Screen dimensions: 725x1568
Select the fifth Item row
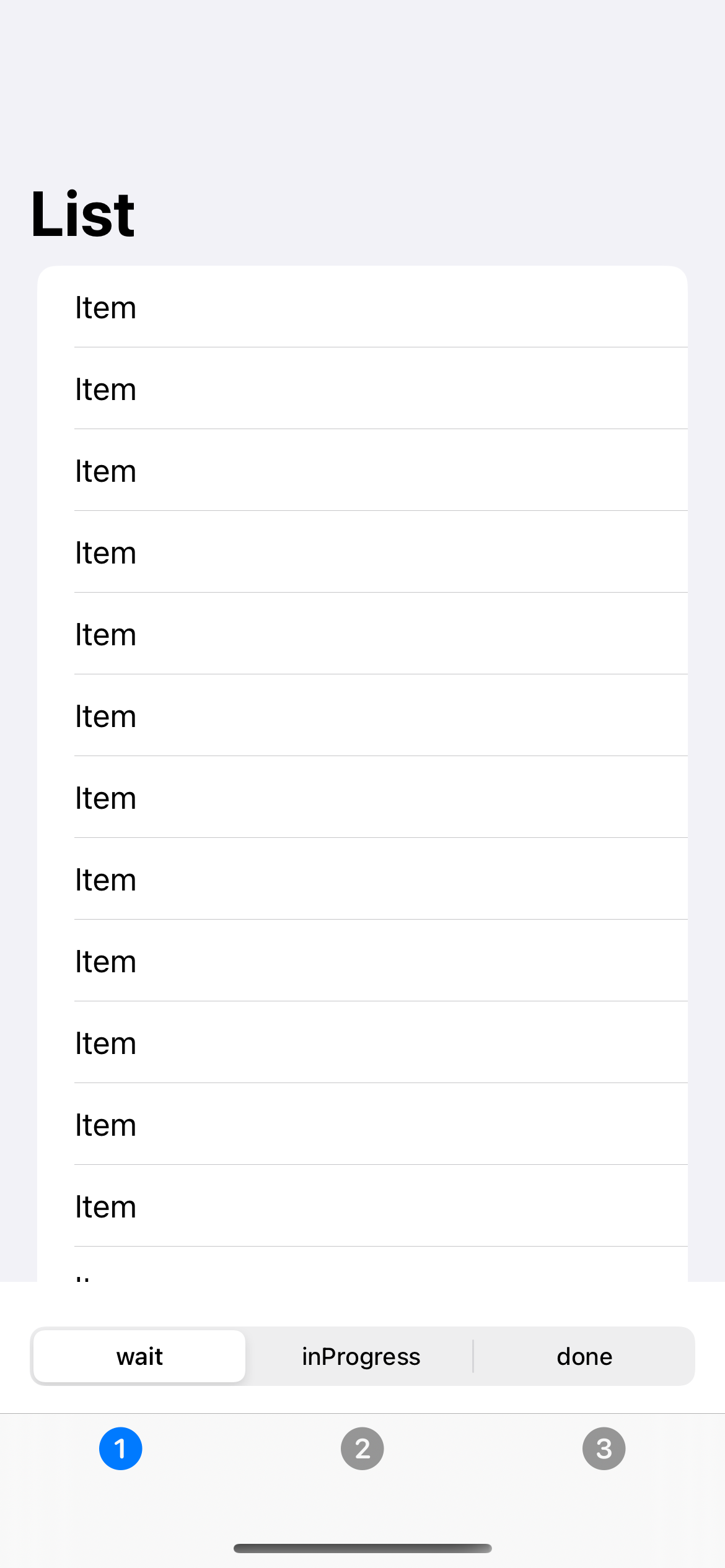tap(362, 634)
